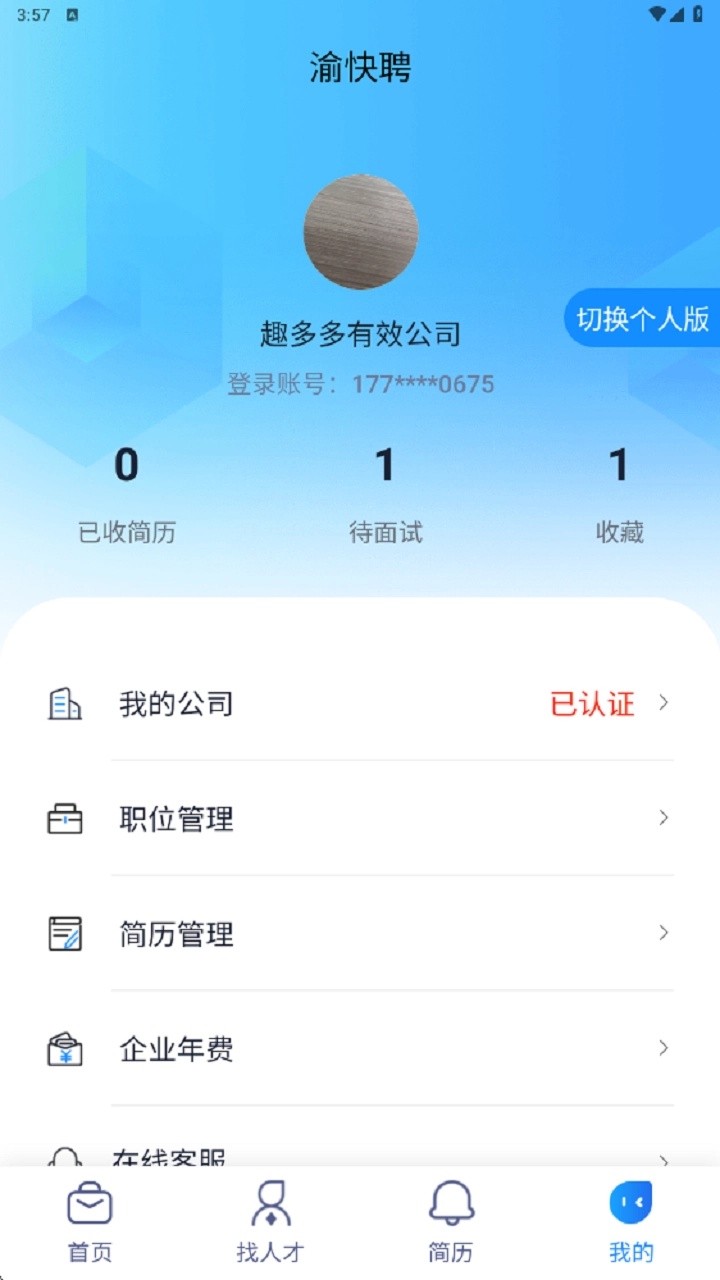Expand 我的公司 via its right chevron

click(663, 704)
